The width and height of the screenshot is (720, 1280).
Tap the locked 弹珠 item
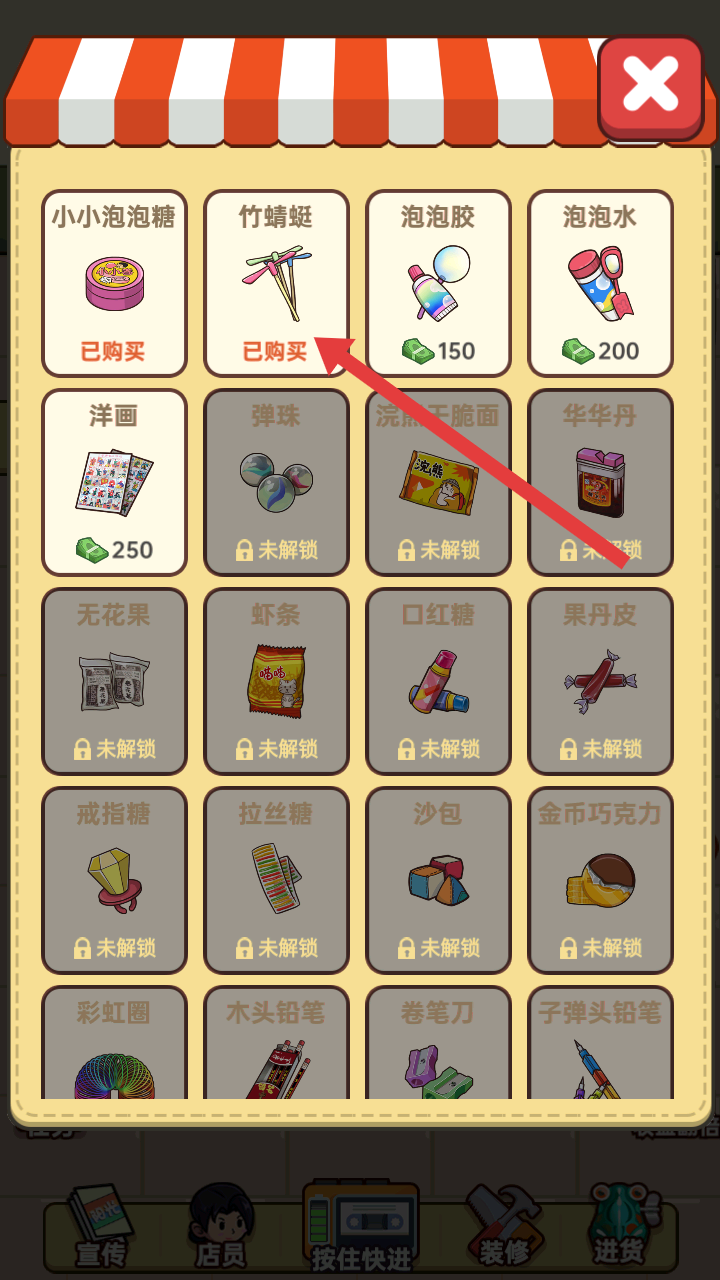point(276,482)
